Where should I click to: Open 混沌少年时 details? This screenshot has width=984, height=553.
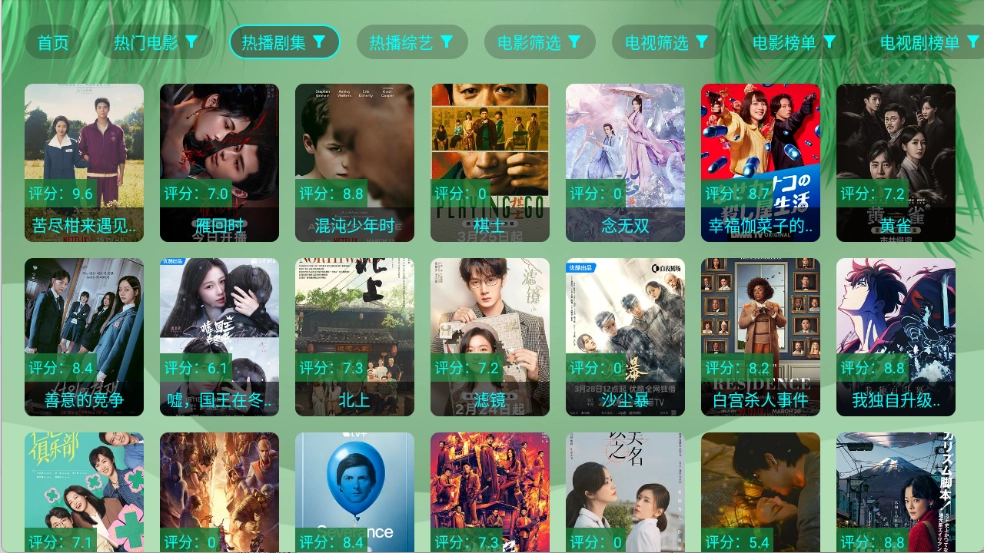tap(354, 162)
